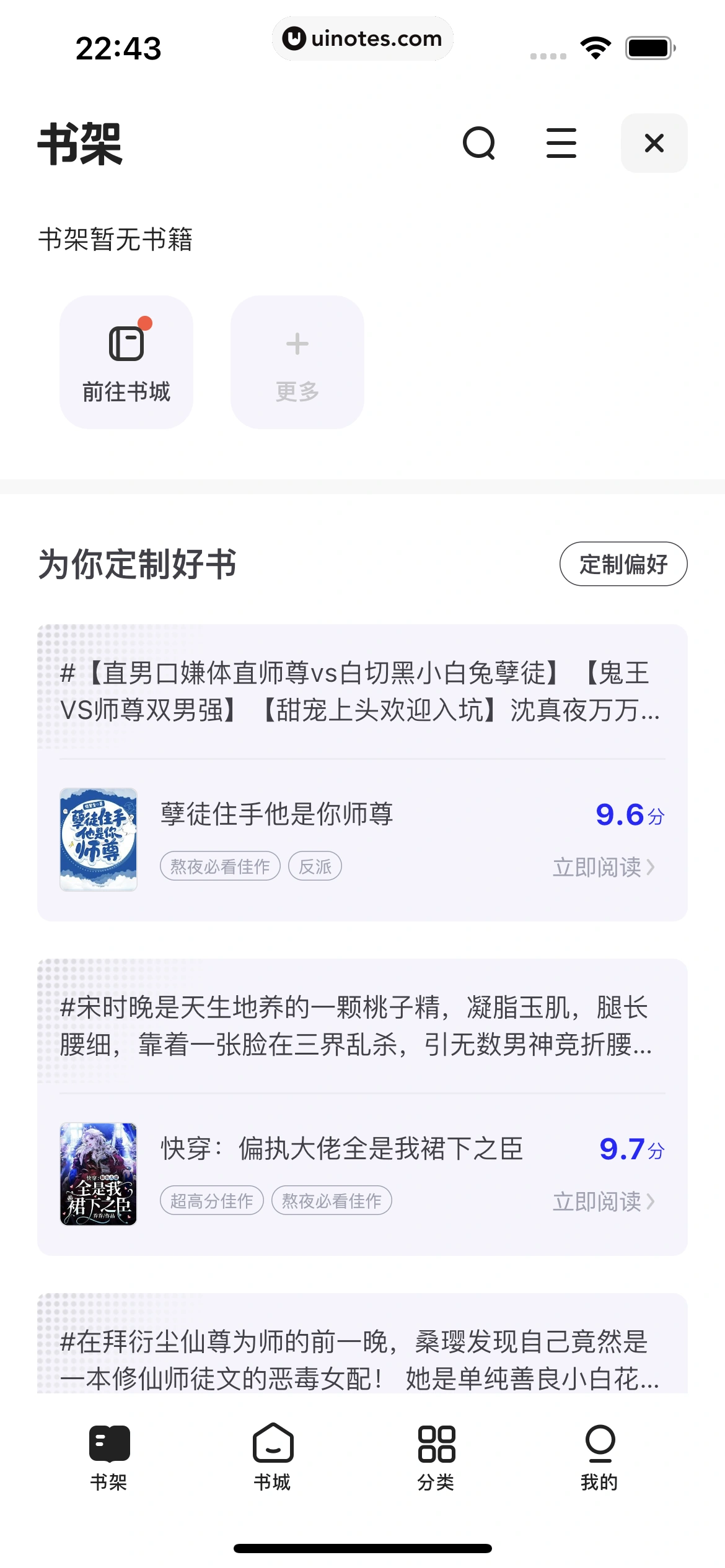Tap the 9.7分 rating score
This screenshot has width=725, height=1568.
click(x=630, y=1149)
